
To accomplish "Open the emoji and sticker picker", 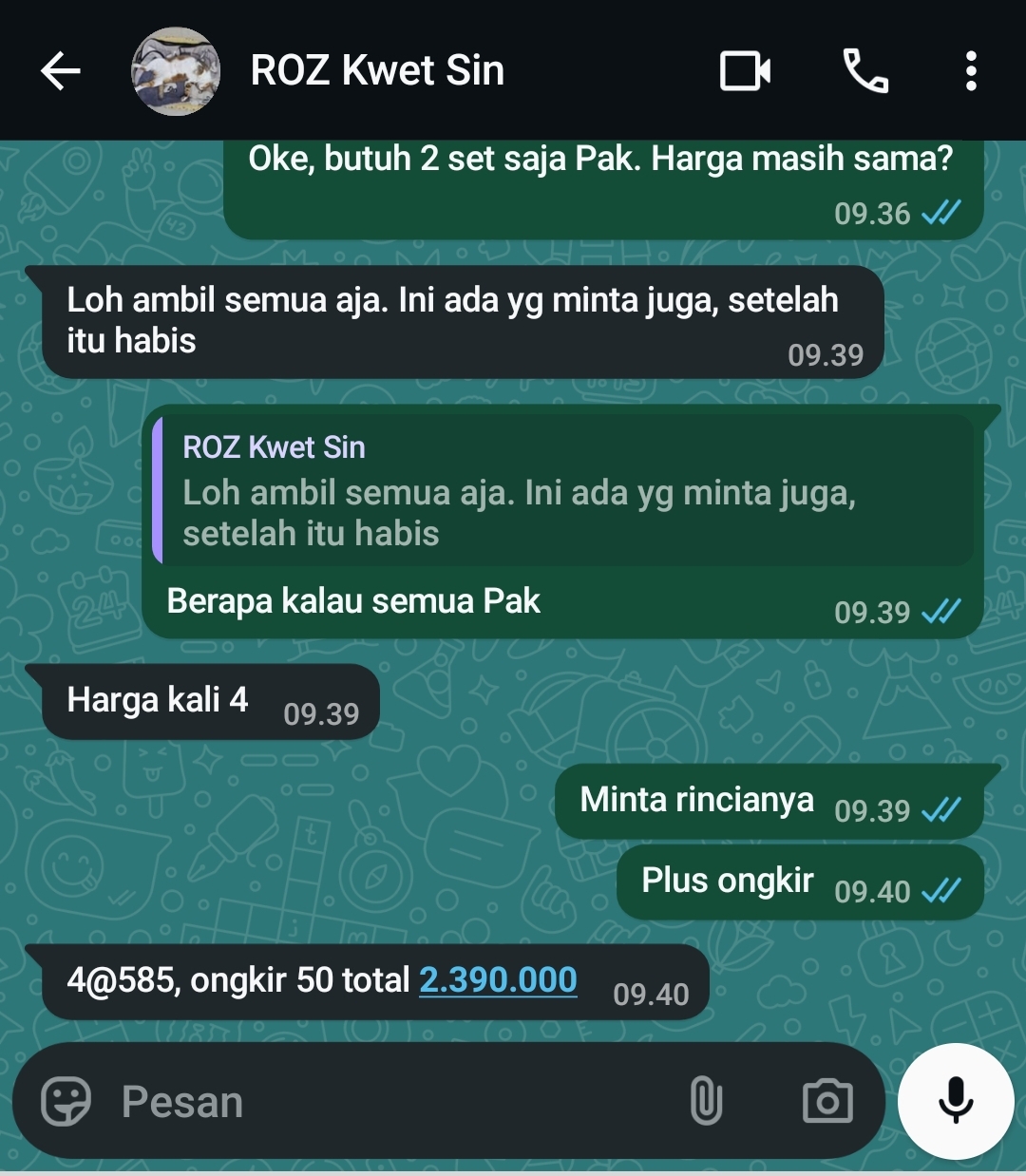I will tap(66, 1101).
